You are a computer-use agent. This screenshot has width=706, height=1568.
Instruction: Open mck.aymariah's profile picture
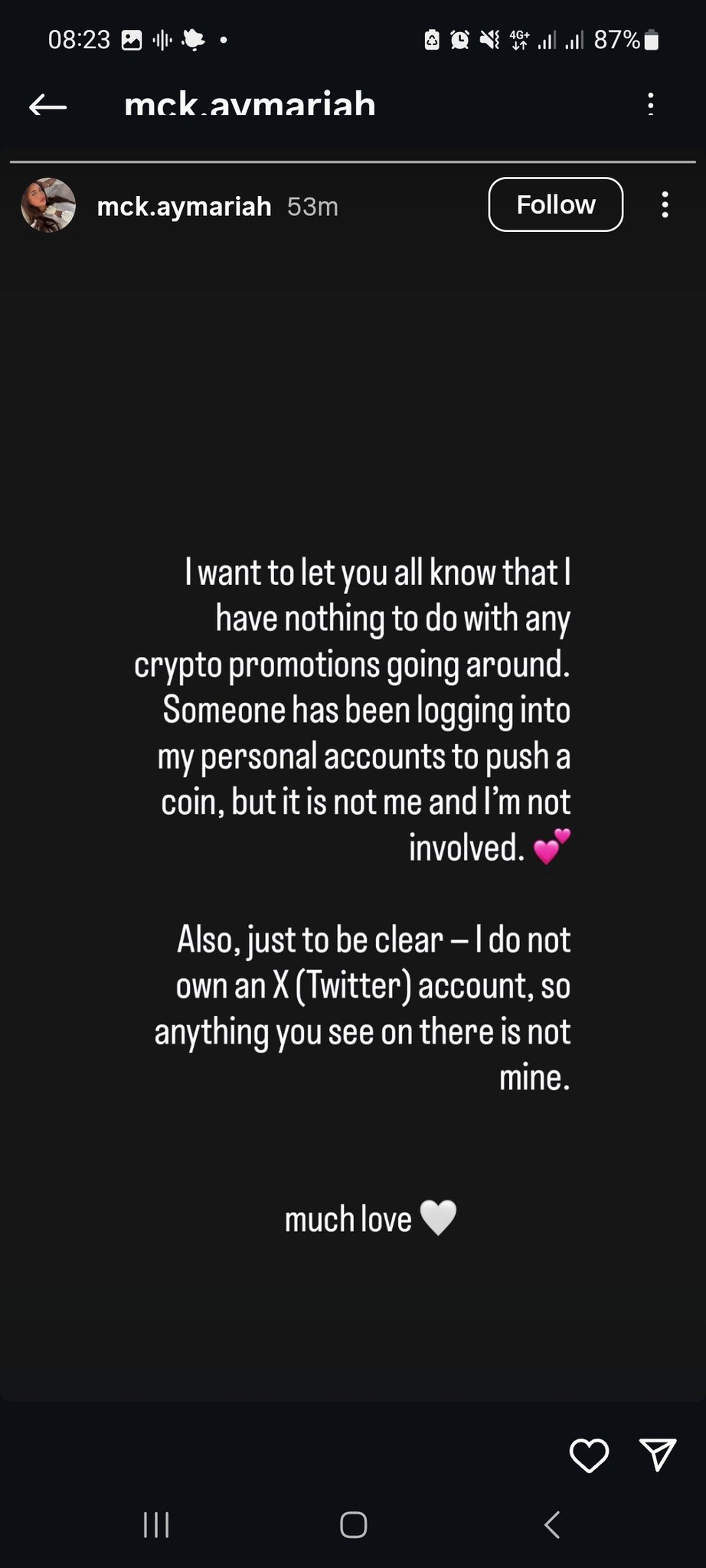coord(48,205)
